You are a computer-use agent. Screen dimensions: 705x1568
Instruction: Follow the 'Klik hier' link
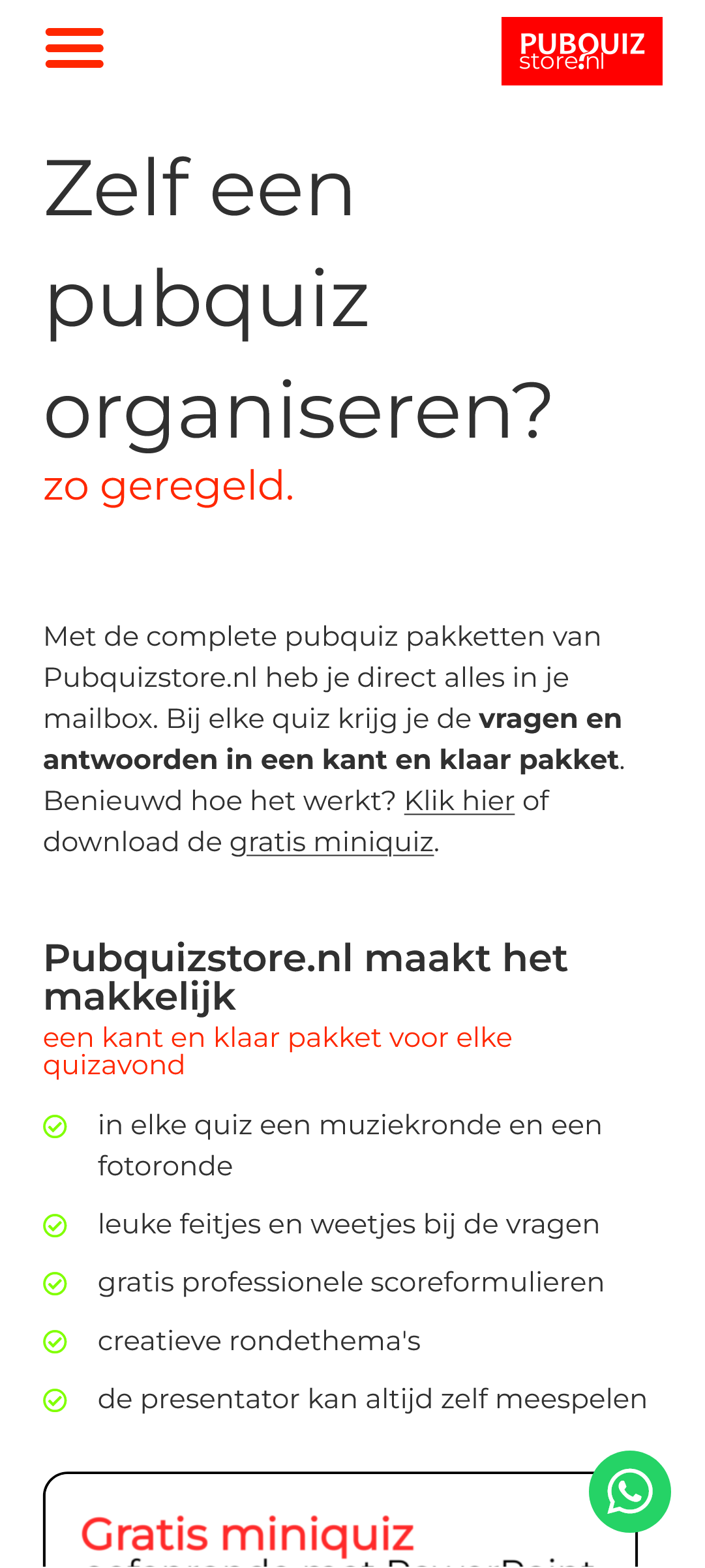click(459, 801)
